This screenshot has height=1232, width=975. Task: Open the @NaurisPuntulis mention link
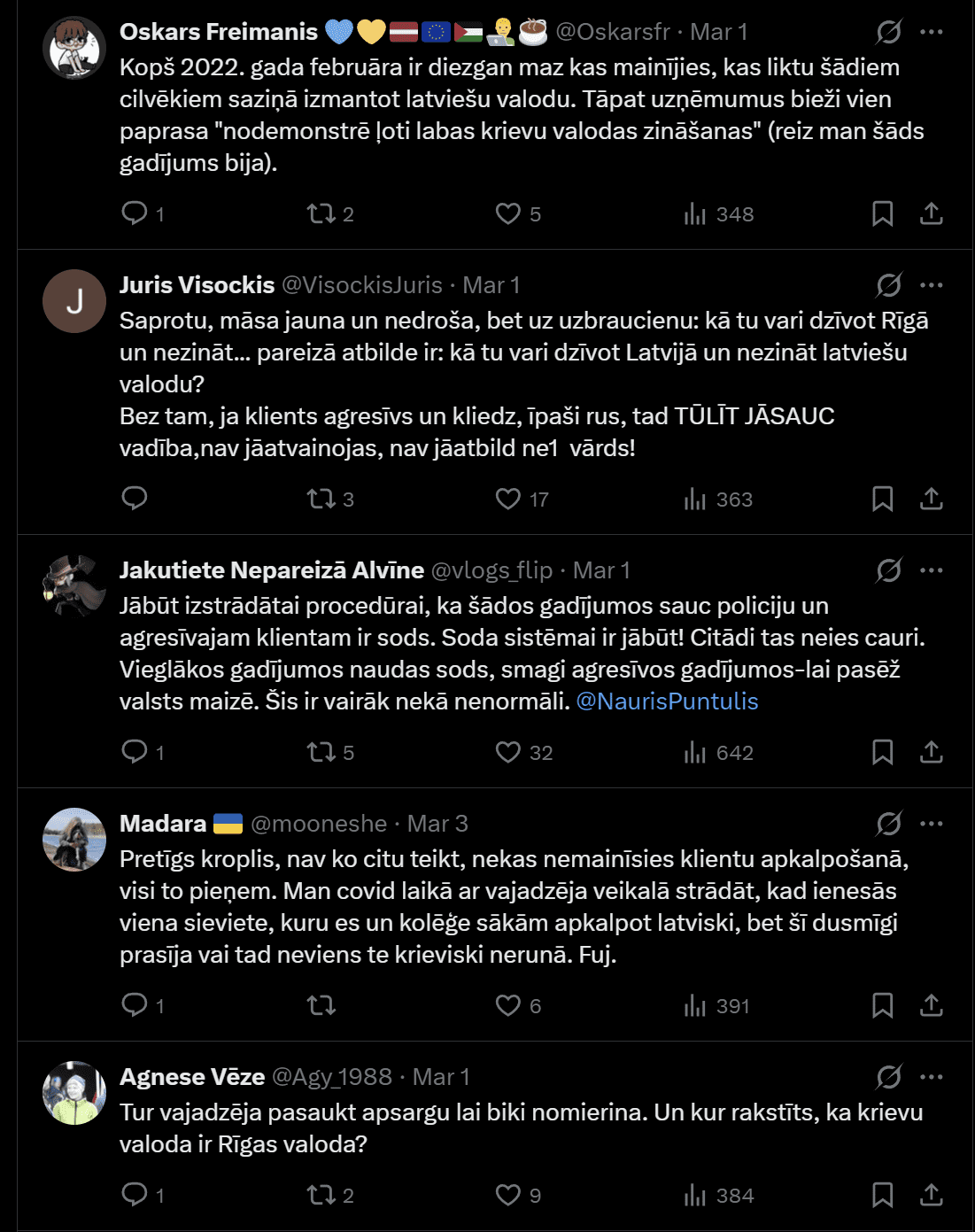pyautogui.click(x=667, y=701)
